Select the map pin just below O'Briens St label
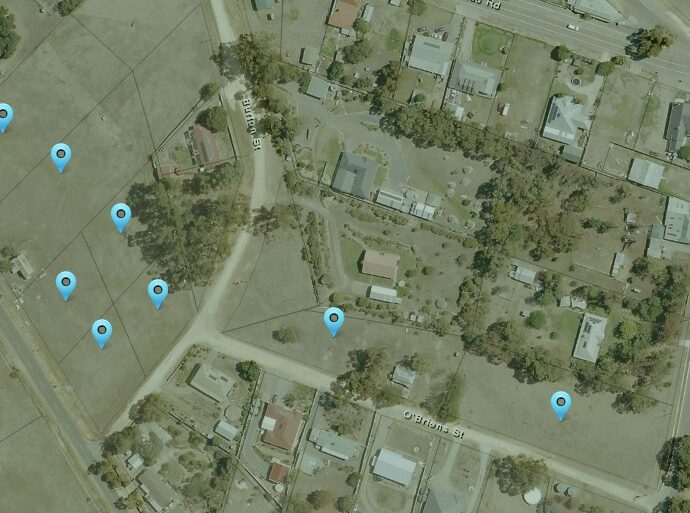The width and height of the screenshot is (690, 513). [561, 404]
